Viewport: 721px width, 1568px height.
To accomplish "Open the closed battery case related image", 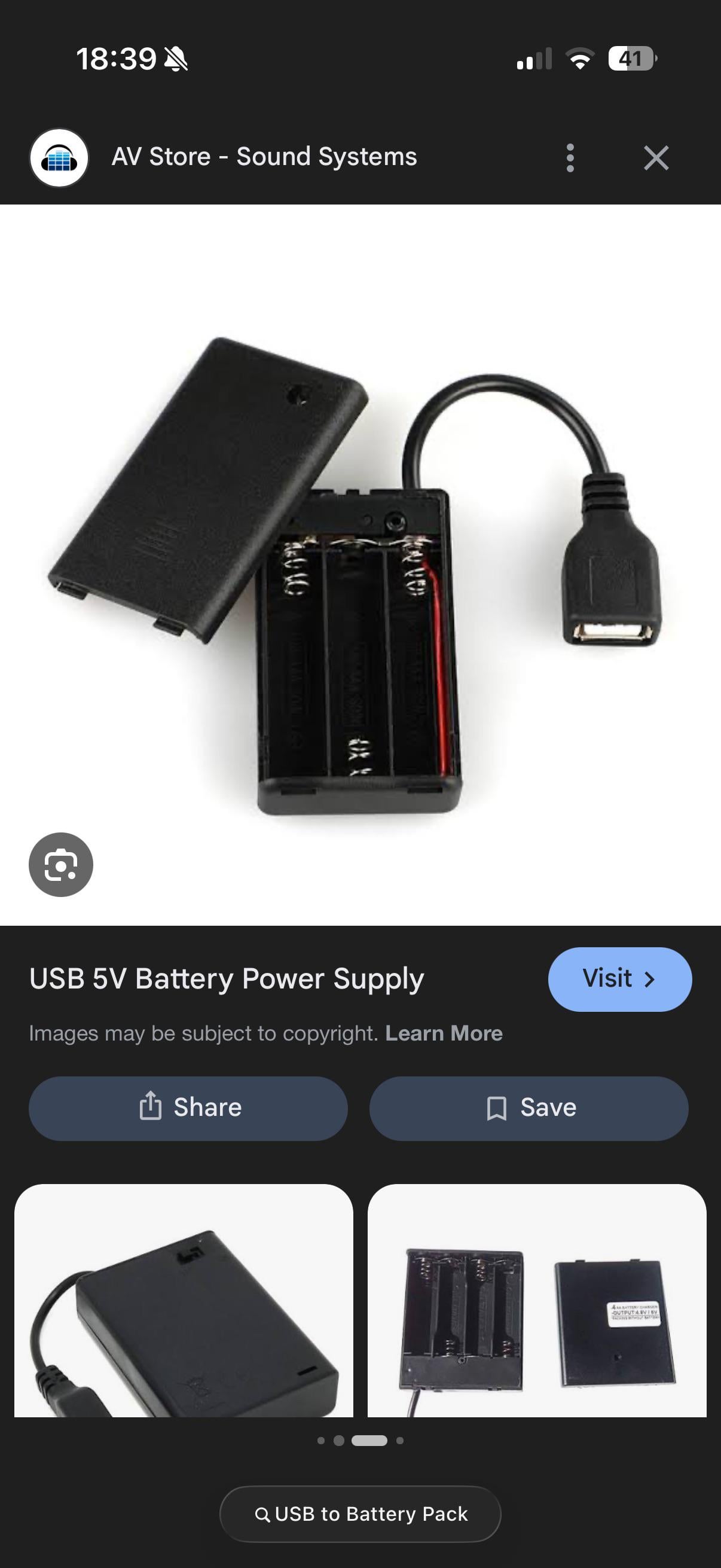I will 184,1300.
